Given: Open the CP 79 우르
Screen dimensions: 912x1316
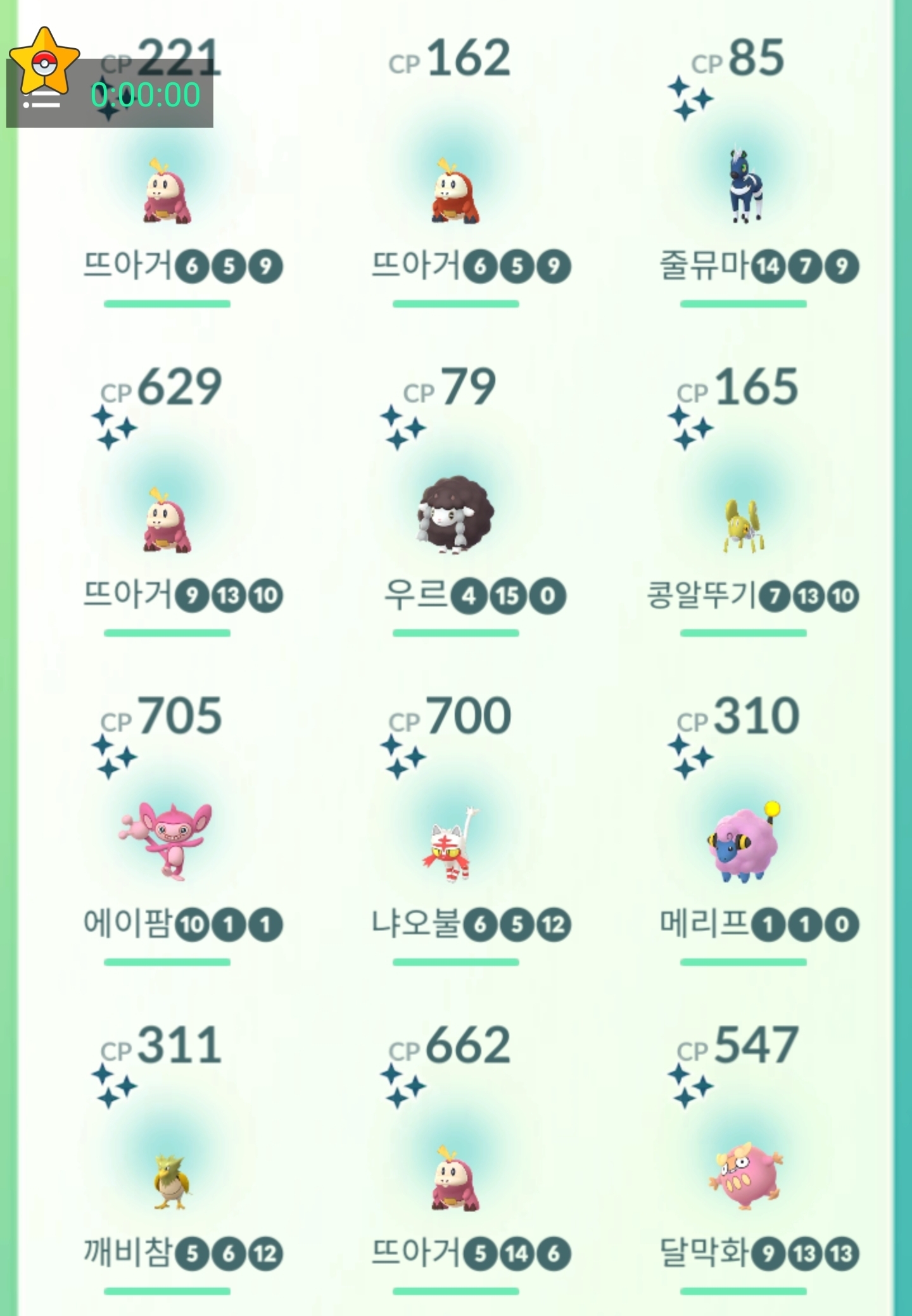Looking at the screenshot, I should coord(455,516).
